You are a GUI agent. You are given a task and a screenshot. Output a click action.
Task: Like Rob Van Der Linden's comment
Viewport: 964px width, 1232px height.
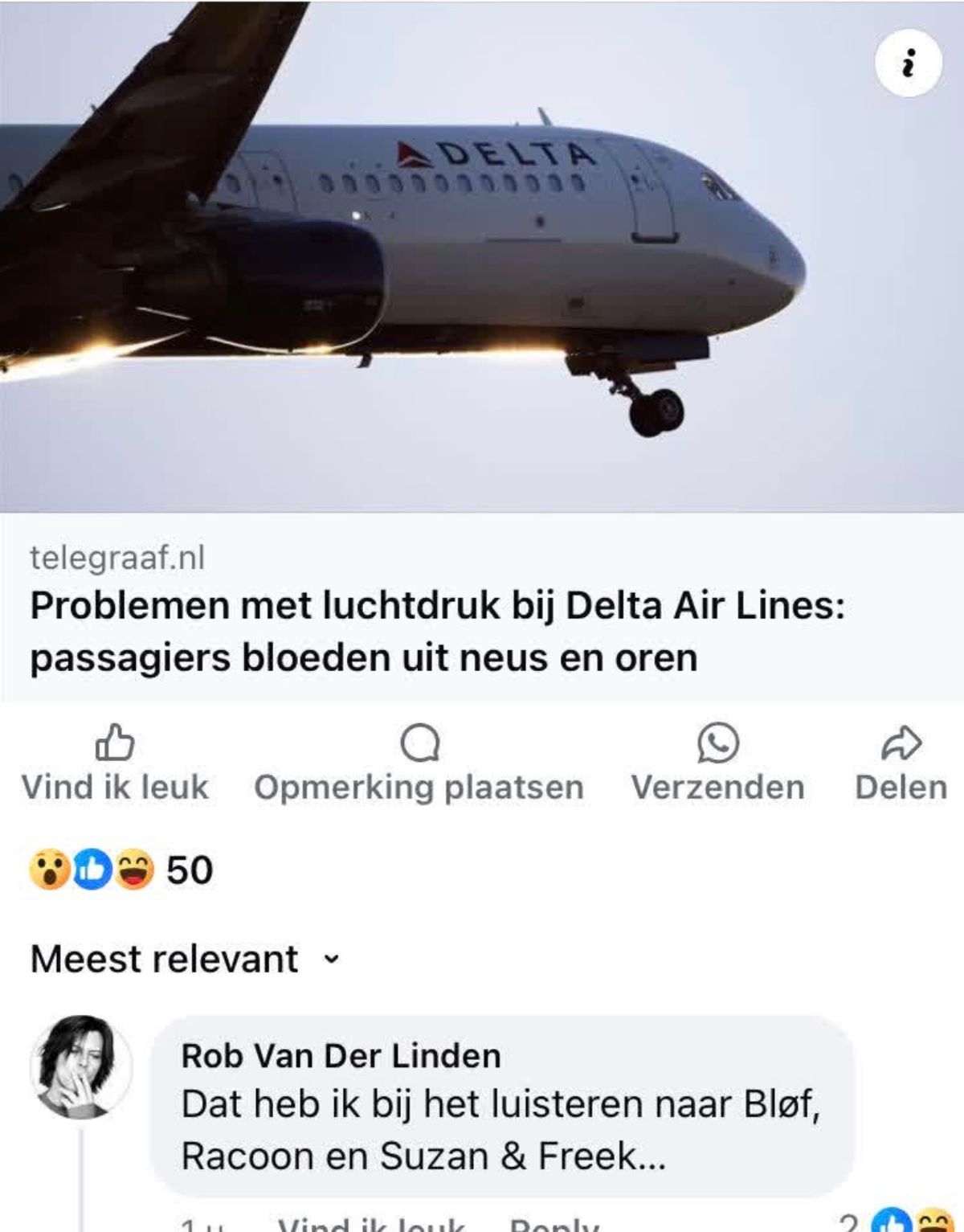371,1225
